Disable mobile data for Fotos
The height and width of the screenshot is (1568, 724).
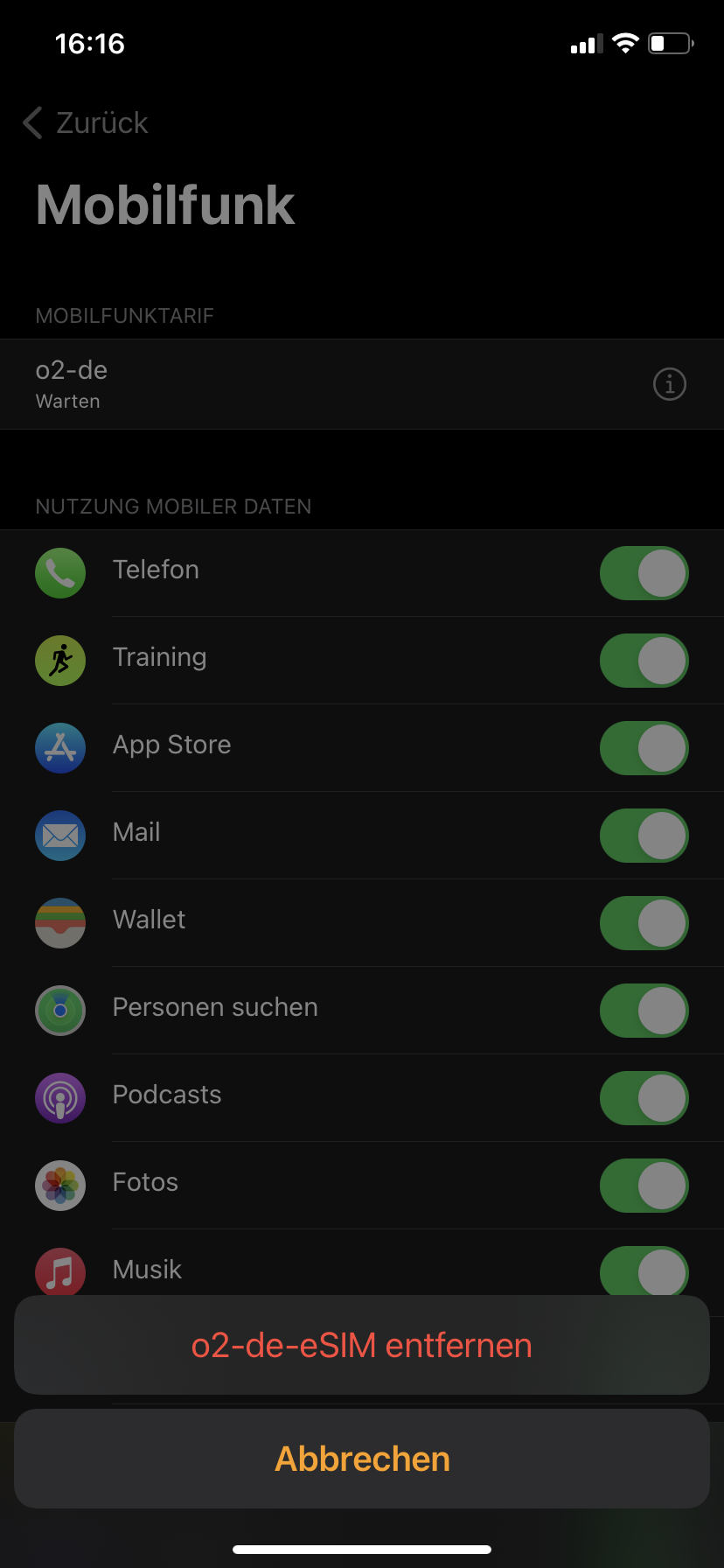point(644,1186)
